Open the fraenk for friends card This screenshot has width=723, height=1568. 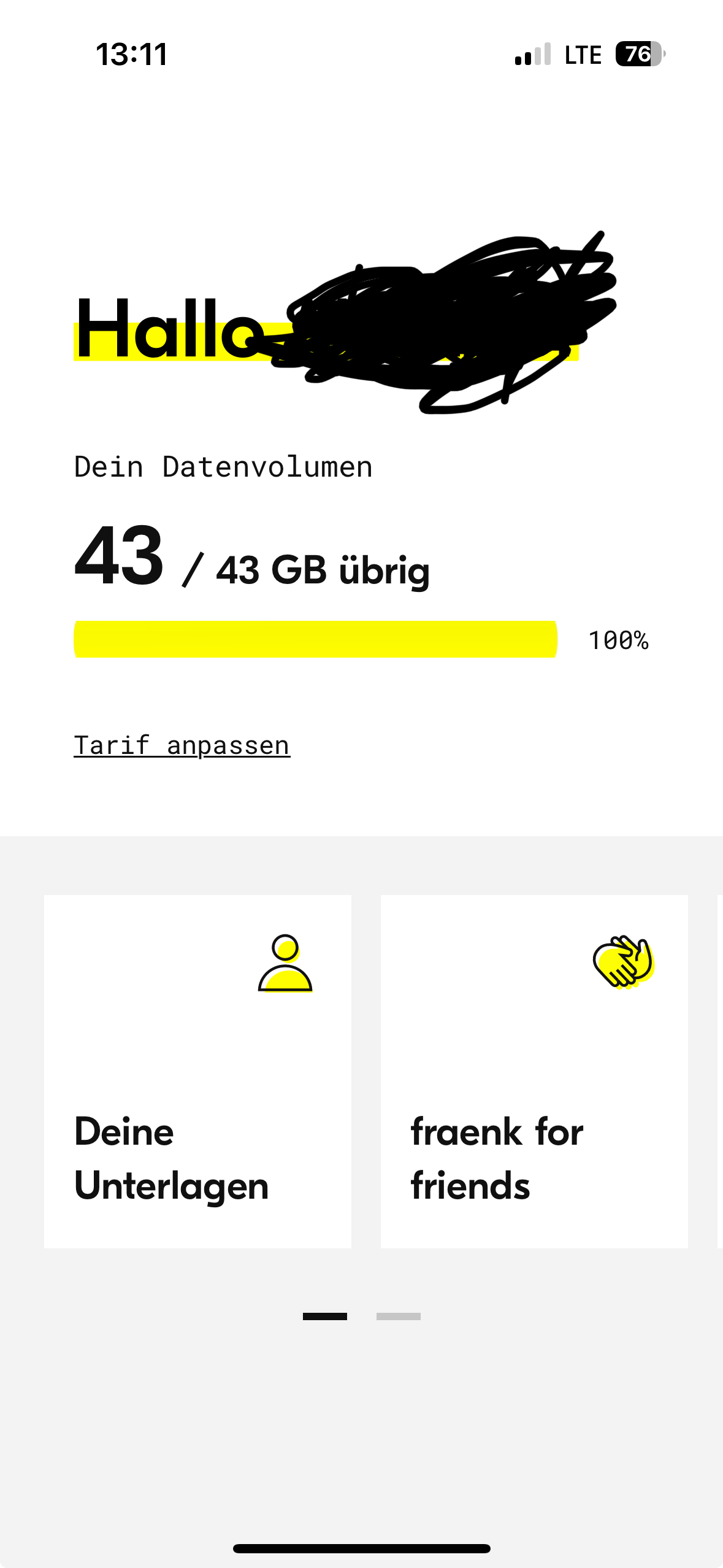coord(534,1071)
